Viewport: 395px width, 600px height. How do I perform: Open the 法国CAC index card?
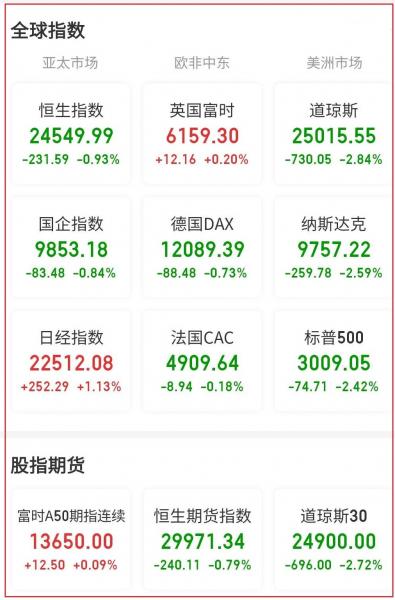pyautogui.click(x=202, y=361)
